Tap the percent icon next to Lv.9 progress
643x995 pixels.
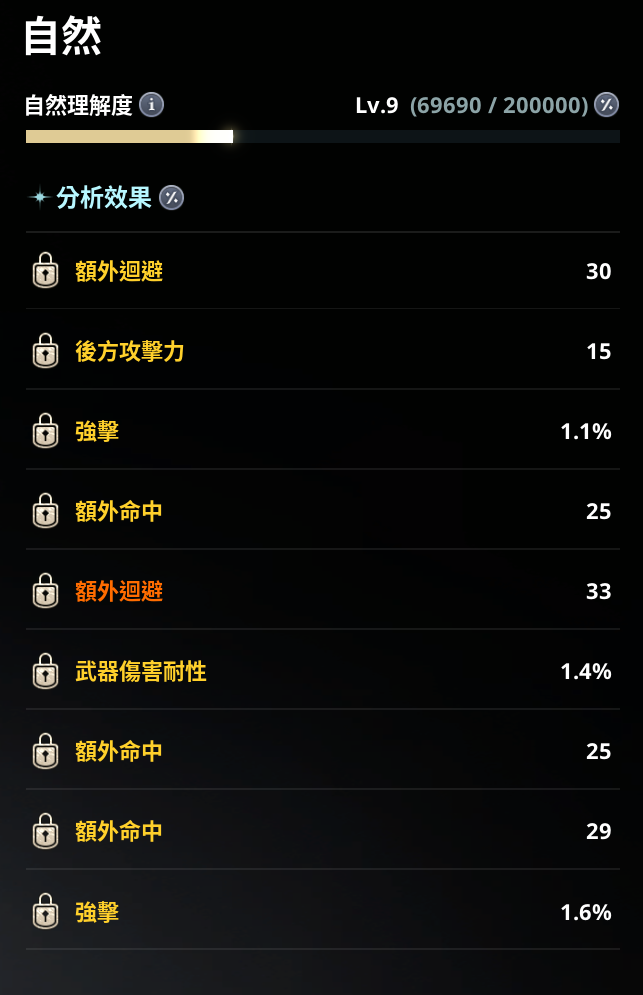tap(606, 104)
